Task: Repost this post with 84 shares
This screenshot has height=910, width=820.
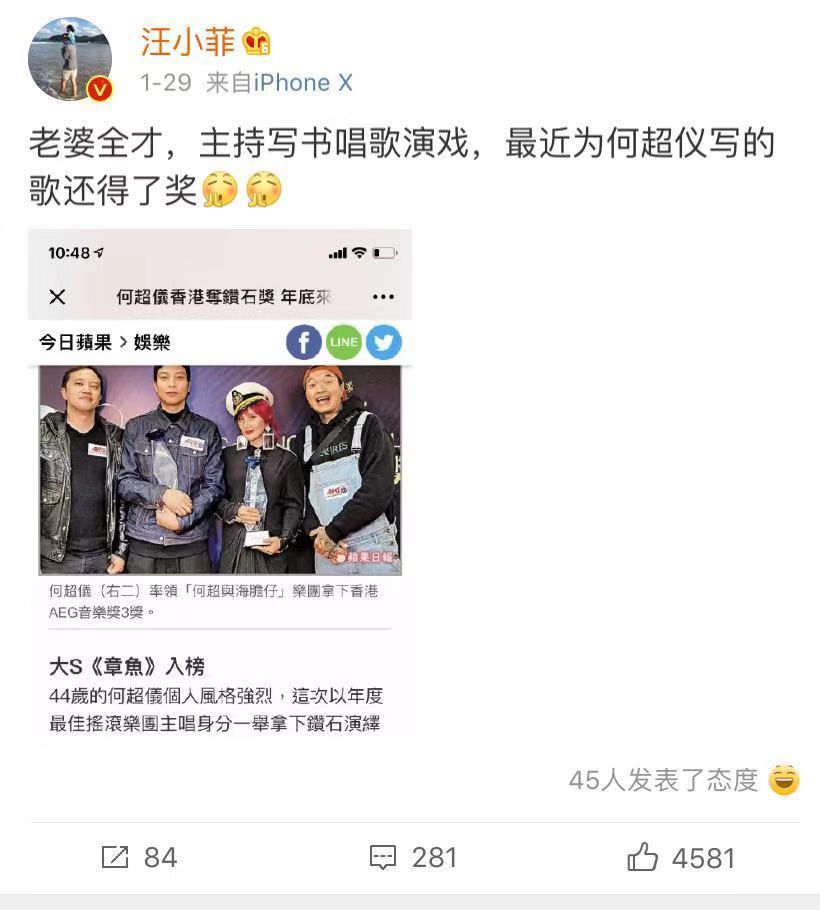Action: pyautogui.click(x=140, y=857)
